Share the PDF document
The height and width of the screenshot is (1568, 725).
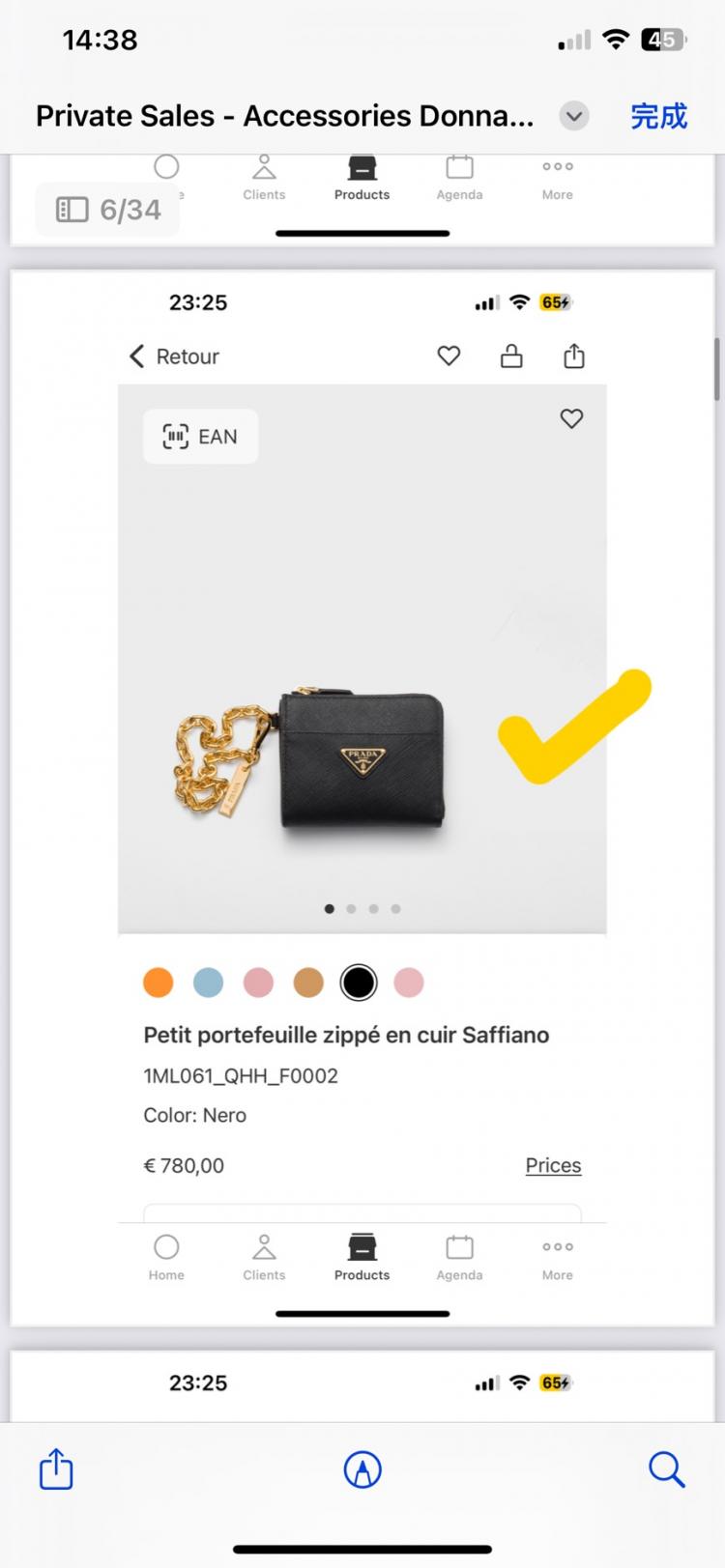[x=56, y=1469]
